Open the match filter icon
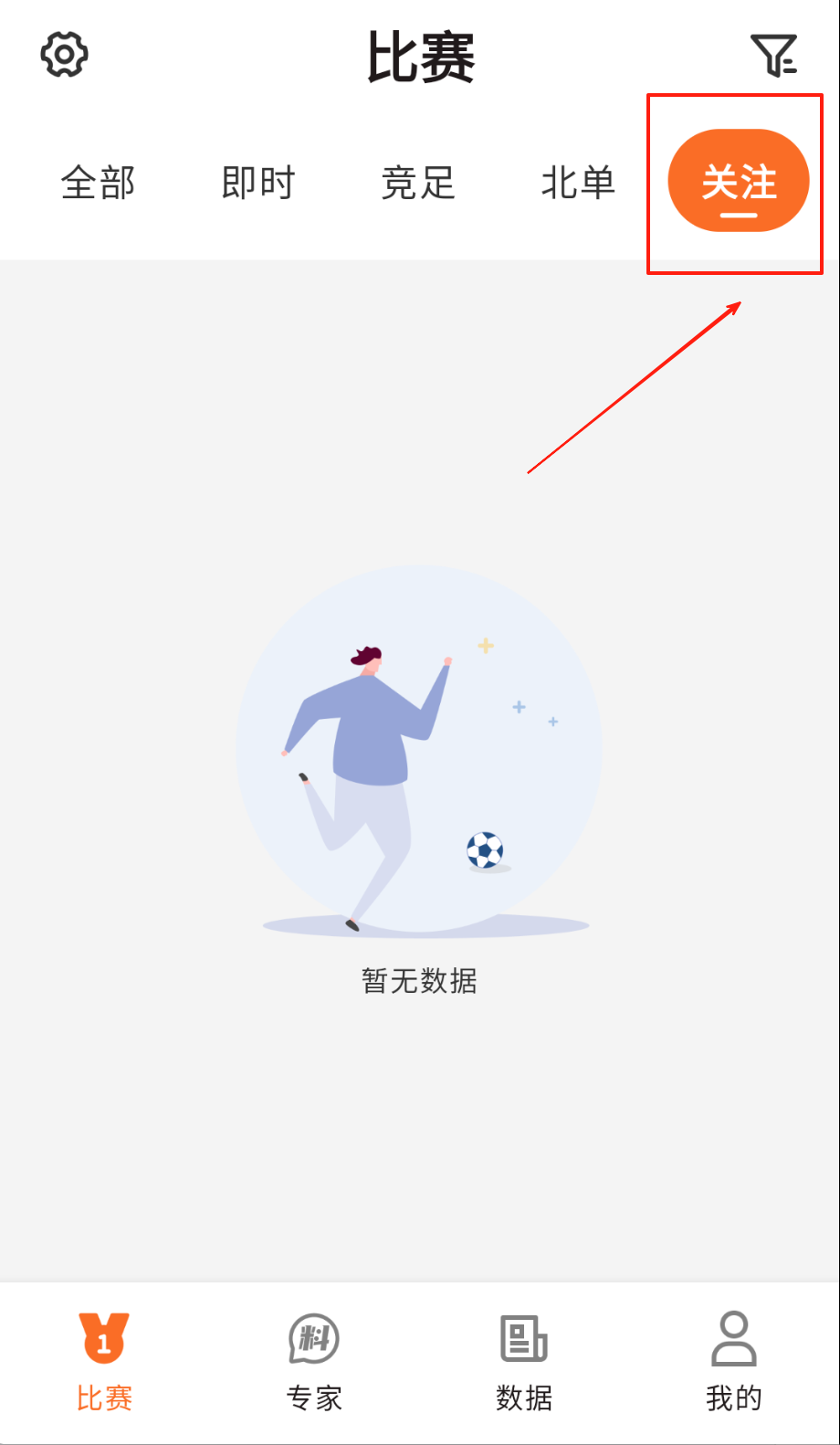Viewport: 840px width, 1445px height. (x=773, y=56)
